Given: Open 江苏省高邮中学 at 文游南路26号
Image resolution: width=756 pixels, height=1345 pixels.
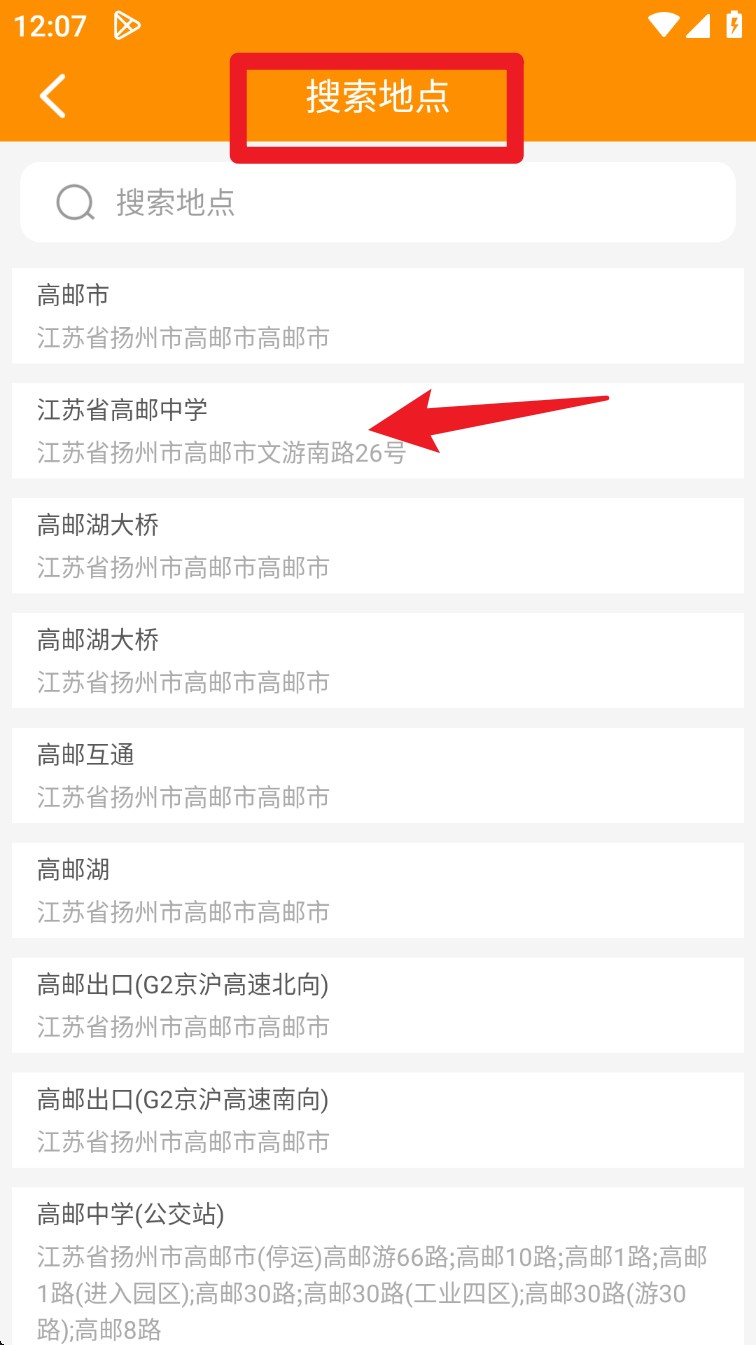Looking at the screenshot, I should pos(378,431).
